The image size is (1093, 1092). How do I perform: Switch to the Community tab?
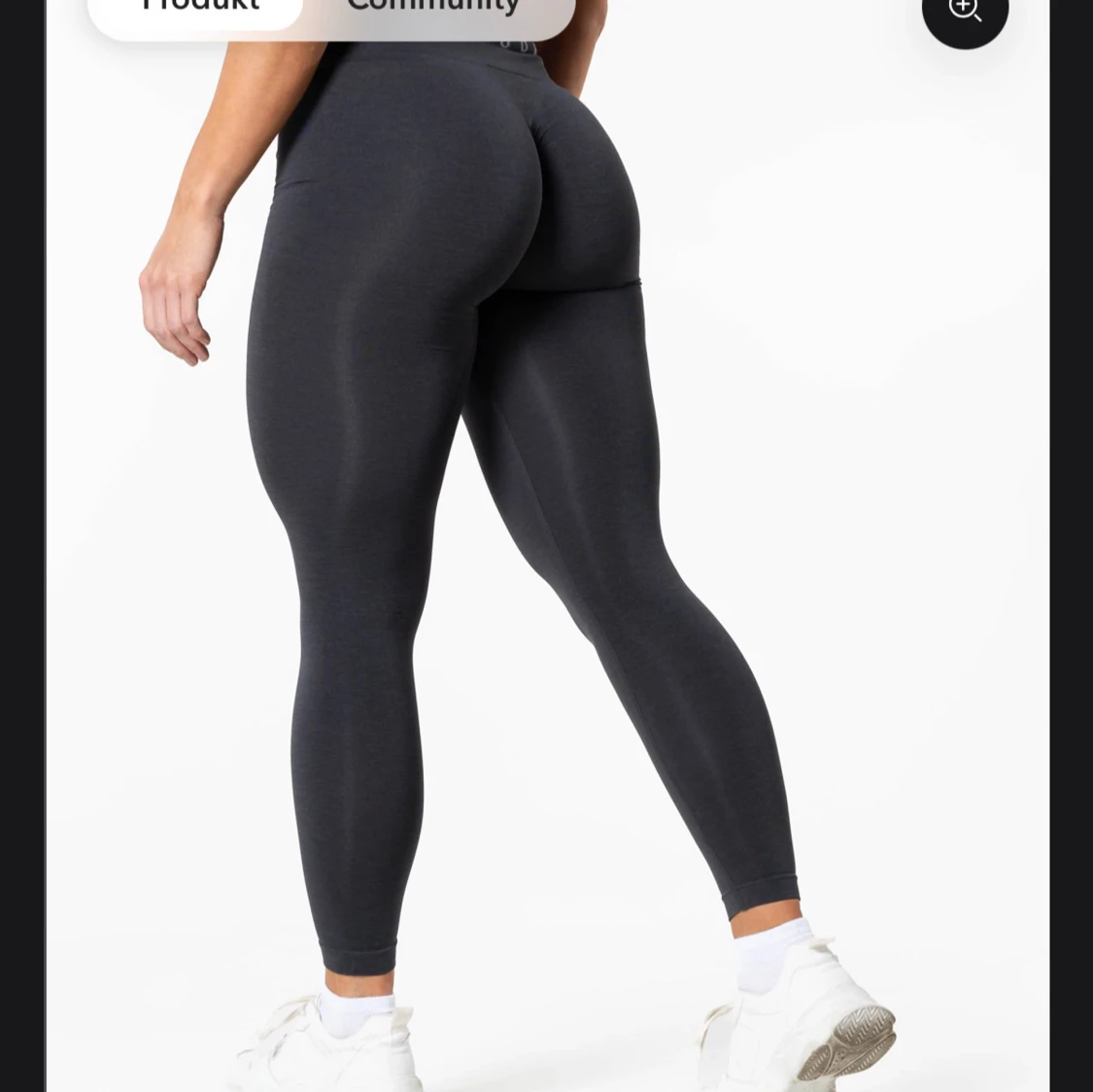point(433,8)
